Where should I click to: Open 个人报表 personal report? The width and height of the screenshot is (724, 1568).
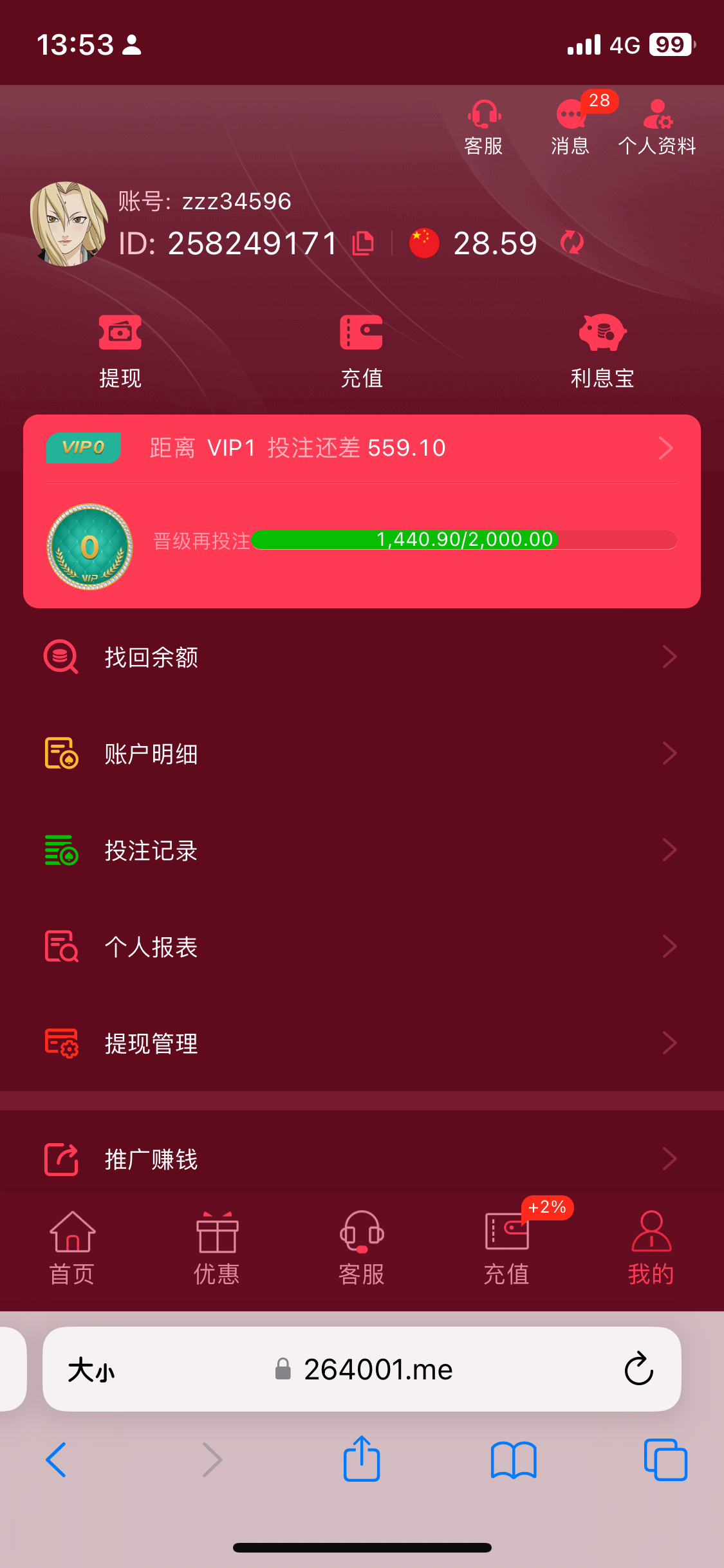point(362,947)
